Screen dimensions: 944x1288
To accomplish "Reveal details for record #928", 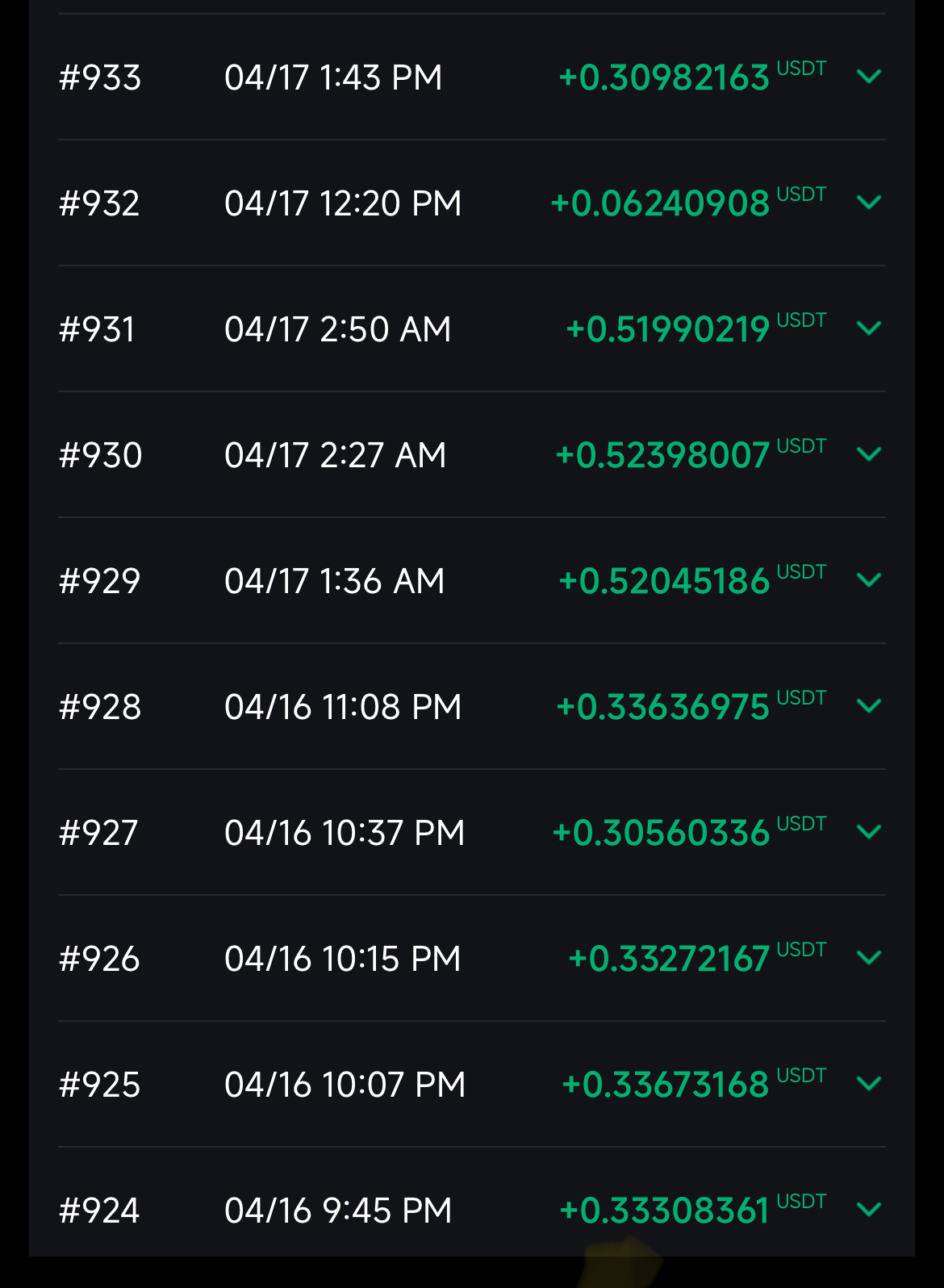I will coord(868,706).
